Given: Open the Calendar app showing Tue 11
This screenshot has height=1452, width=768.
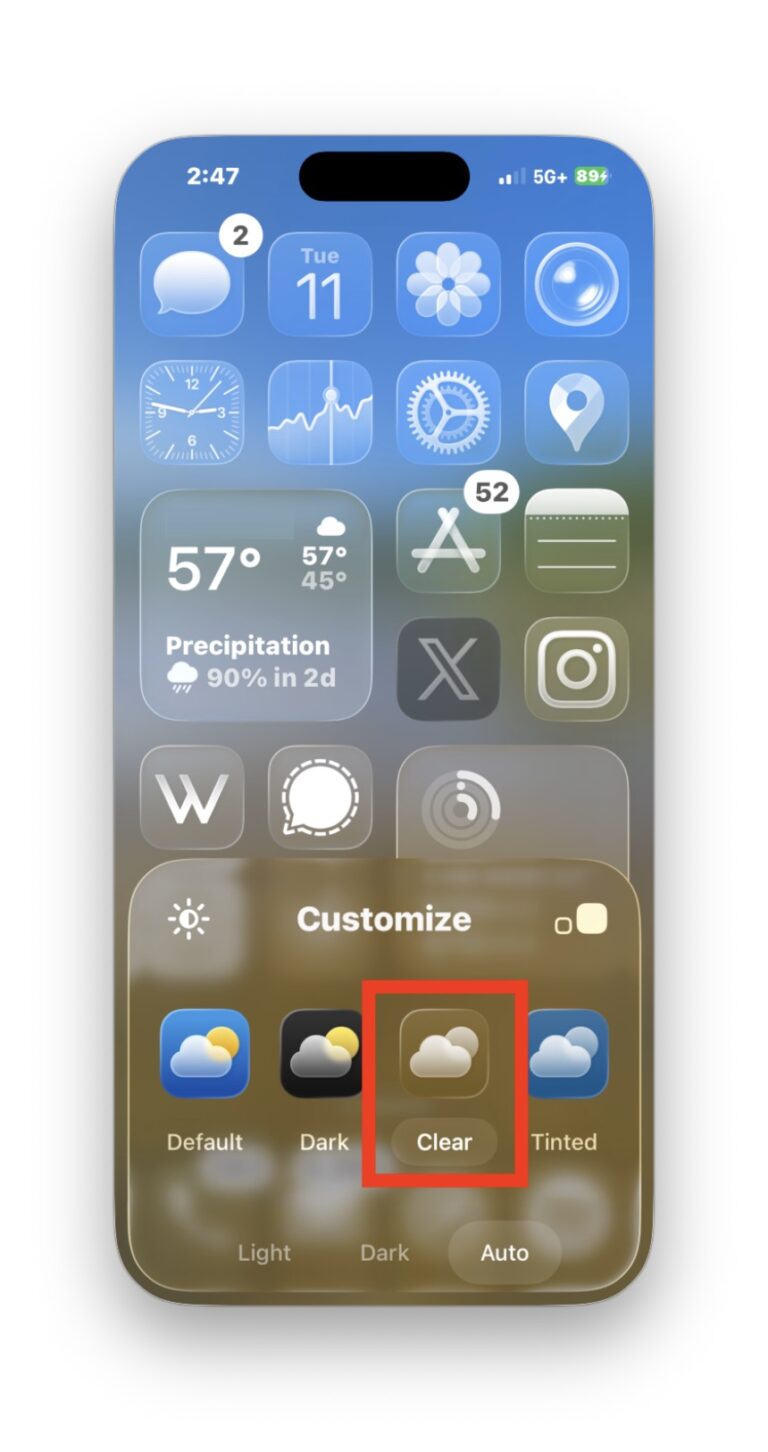Looking at the screenshot, I should 320,284.
